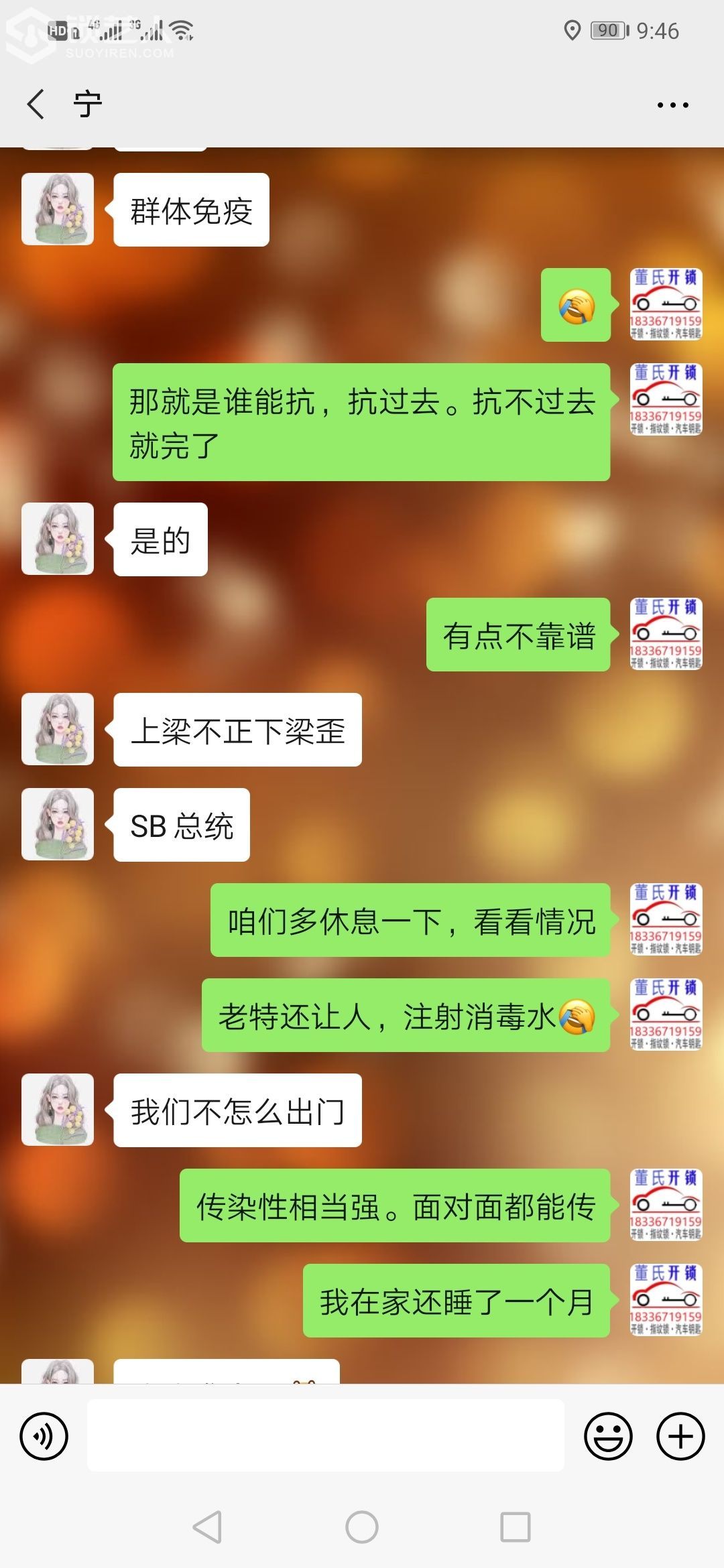This screenshot has width=724, height=1568.
Task: Tap own avatar beside 我在家还睡了一个月
Action: coord(666,1300)
